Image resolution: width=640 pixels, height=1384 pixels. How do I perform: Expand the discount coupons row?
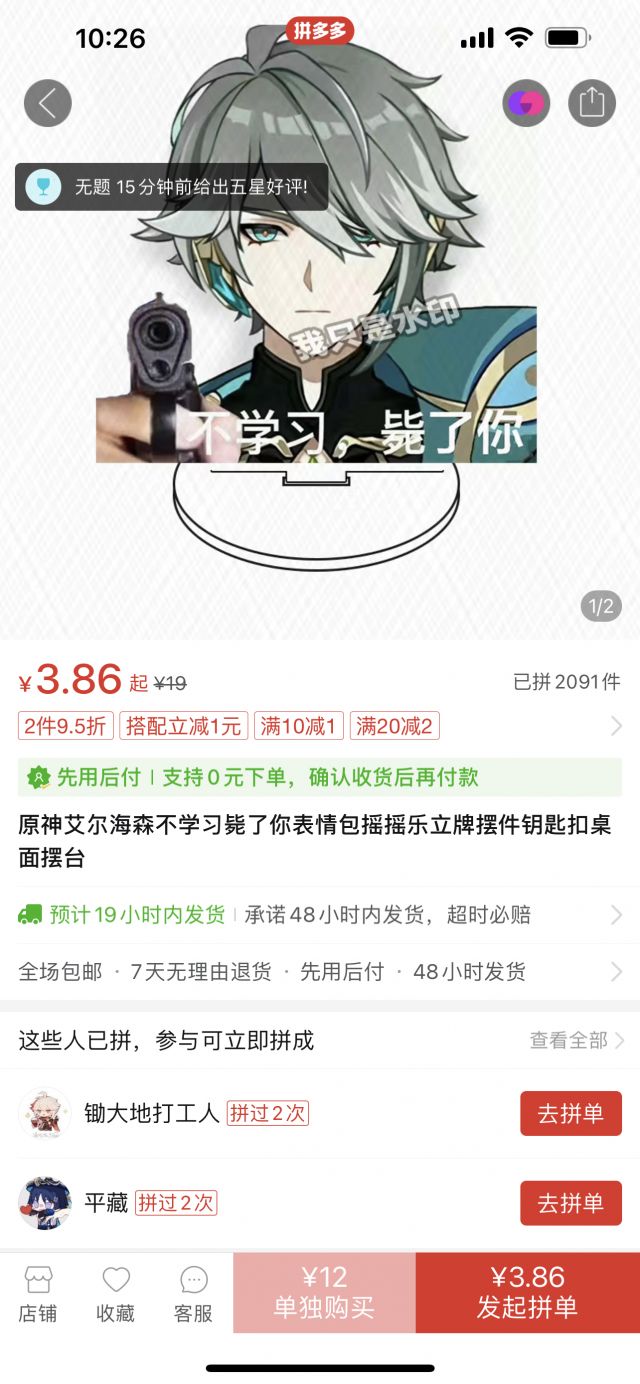pyautogui.click(x=320, y=726)
